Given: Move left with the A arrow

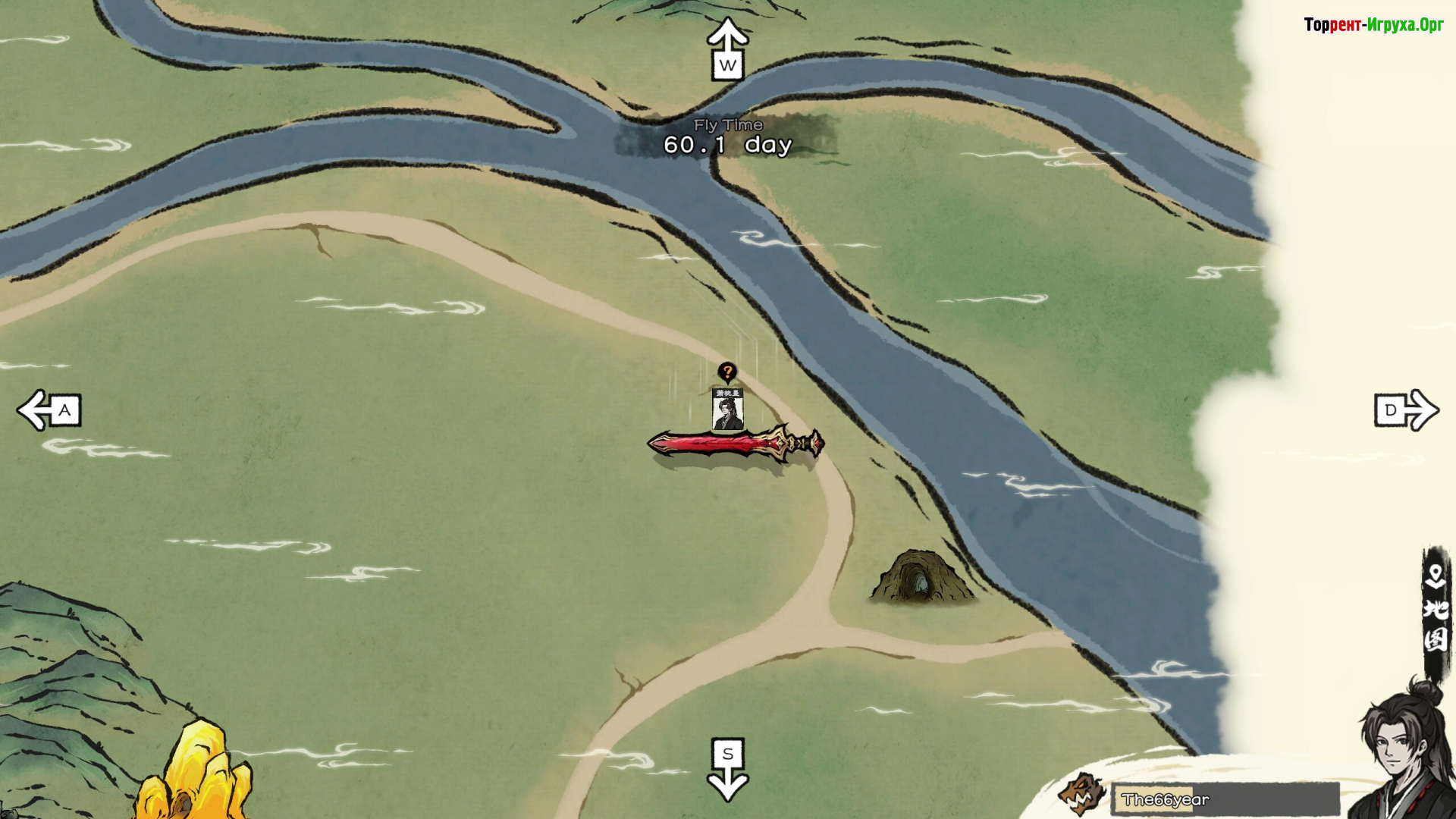Looking at the screenshot, I should pos(49,410).
